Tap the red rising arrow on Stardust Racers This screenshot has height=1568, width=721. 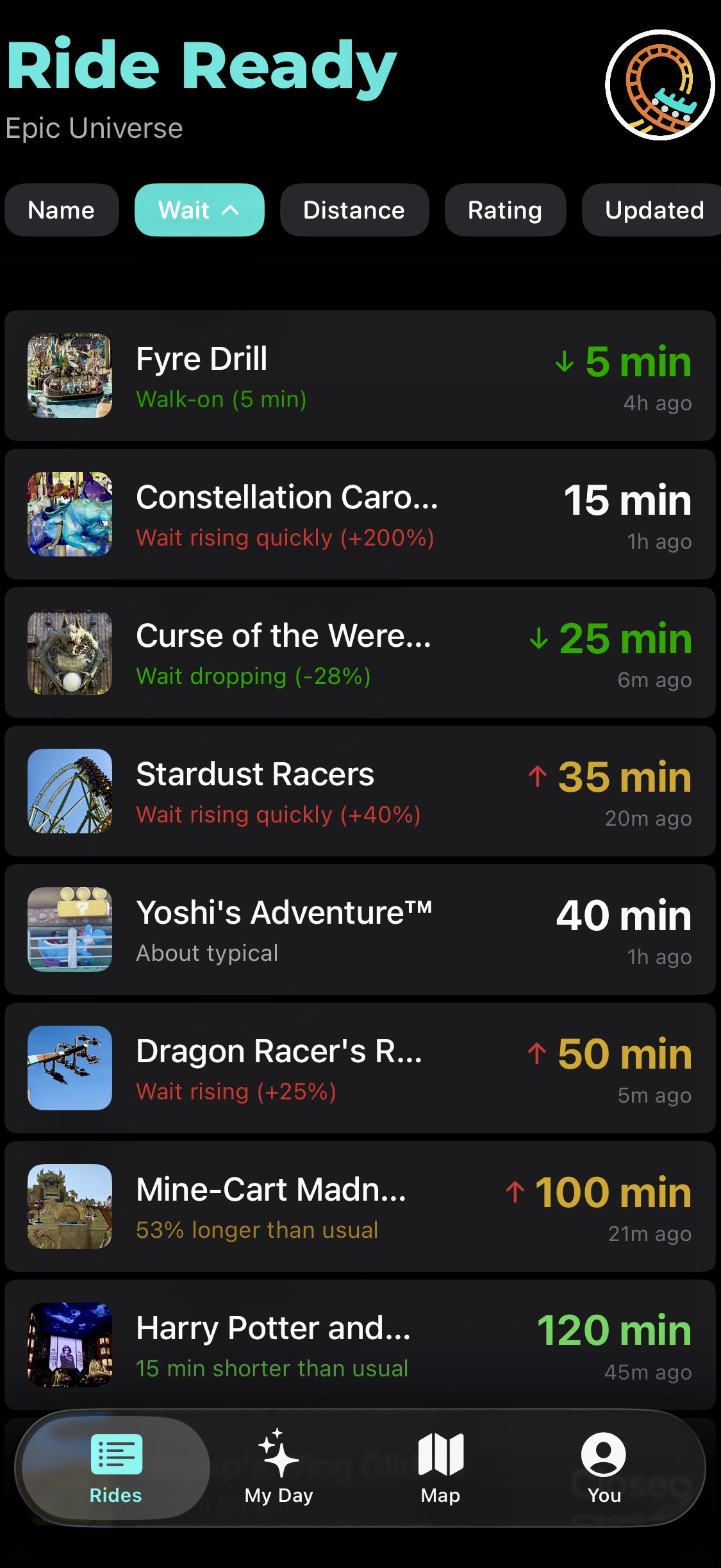tap(536, 777)
